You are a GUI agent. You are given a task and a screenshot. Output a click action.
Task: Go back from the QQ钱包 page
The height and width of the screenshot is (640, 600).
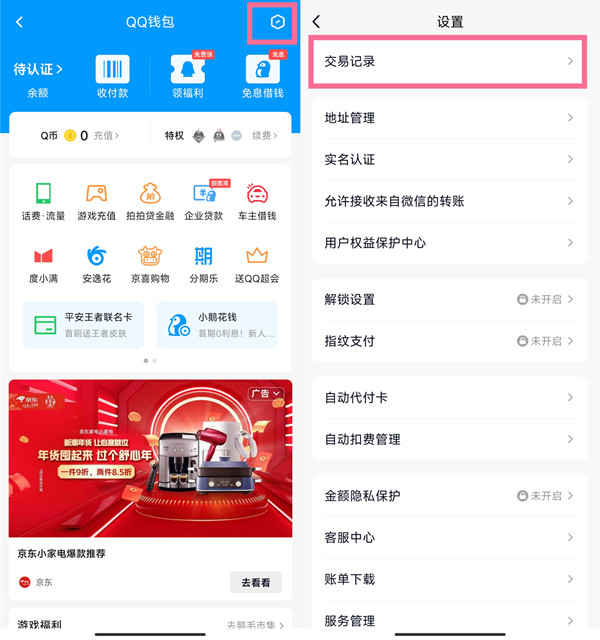pos(20,22)
